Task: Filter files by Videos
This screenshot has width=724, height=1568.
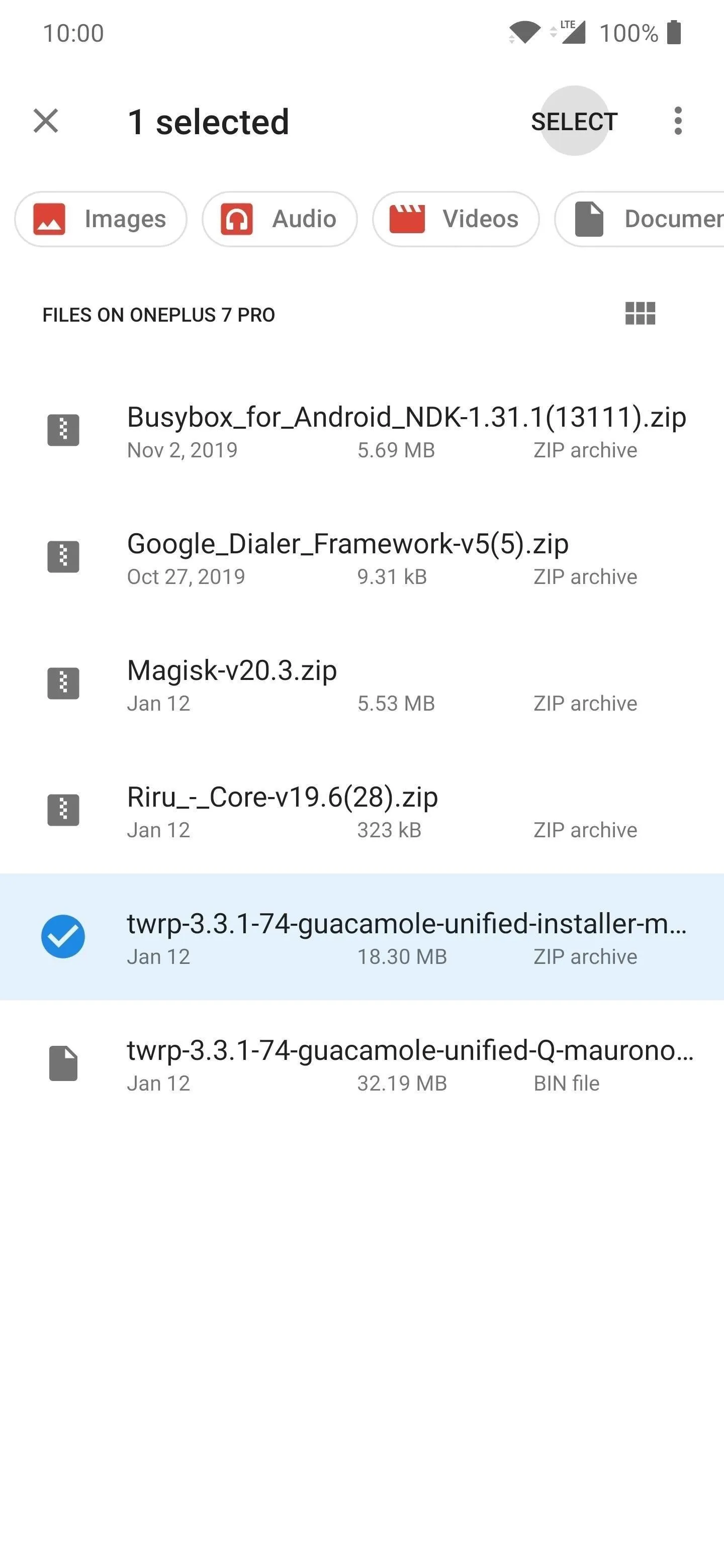Action: point(456,219)
